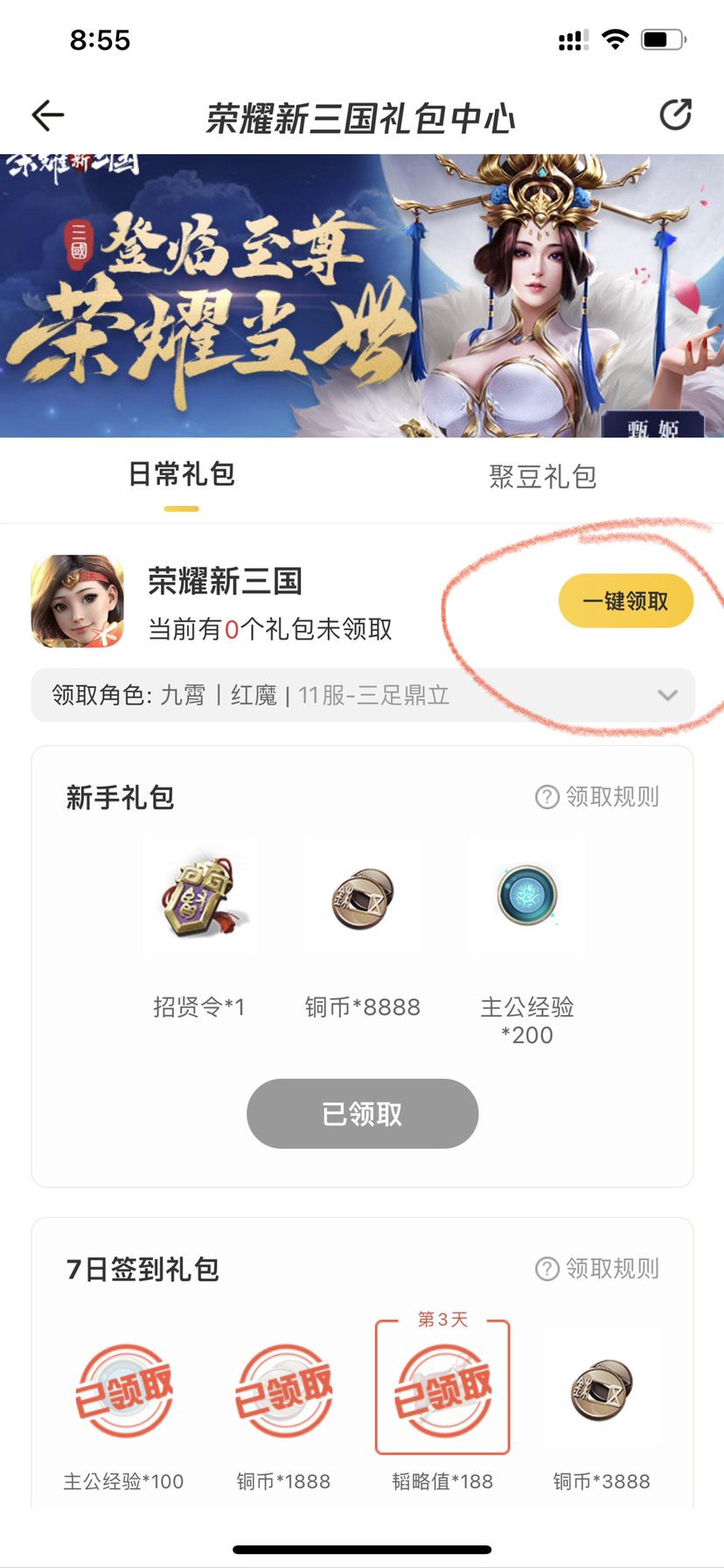Tap the 已领取 claimed button
724x1568 pixels.
(x=362, y=1112)
